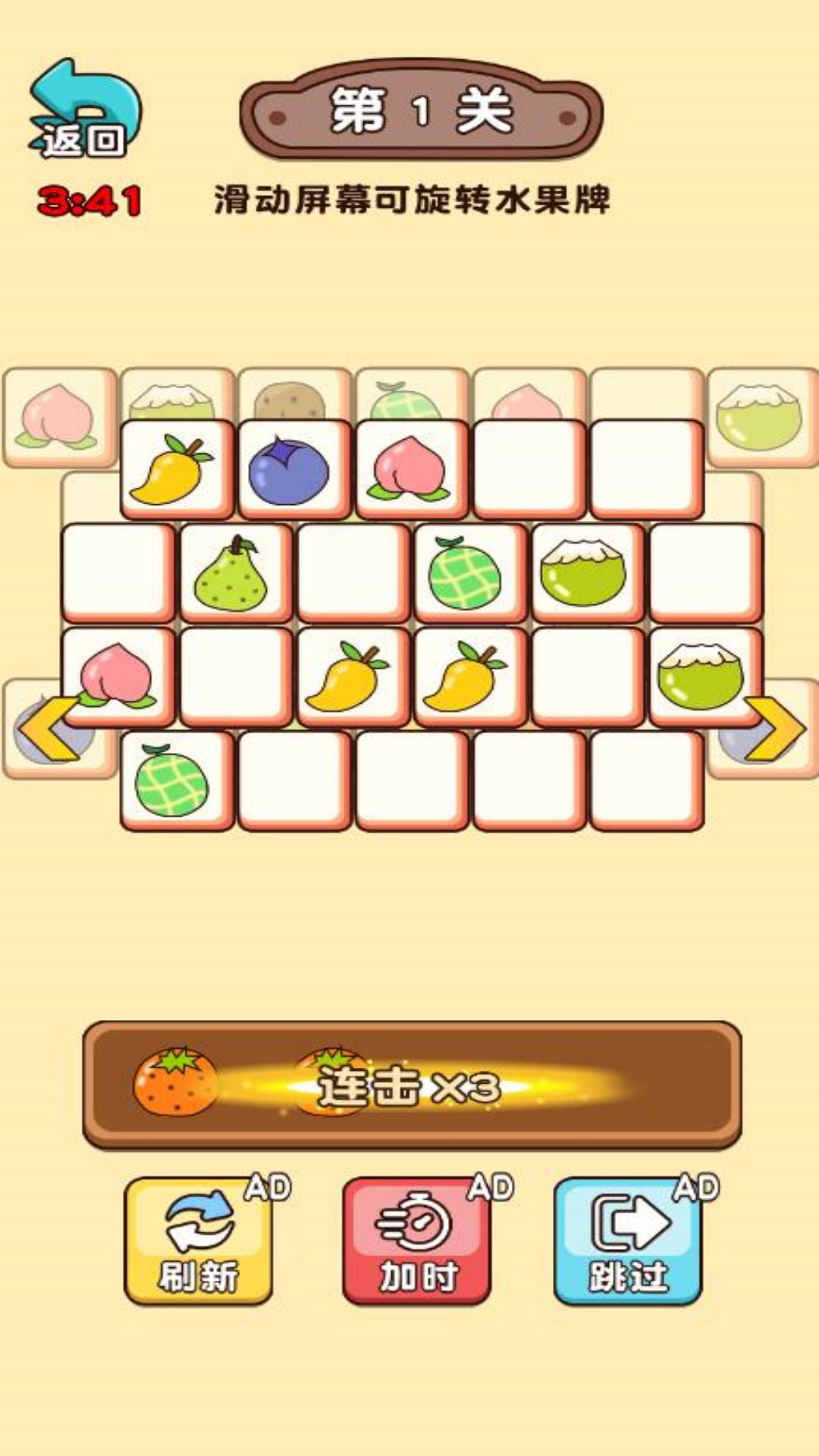Tap the 跳过 skip level button
The width and height of the screenshot is (819, 1456).
click(628, 1241)
